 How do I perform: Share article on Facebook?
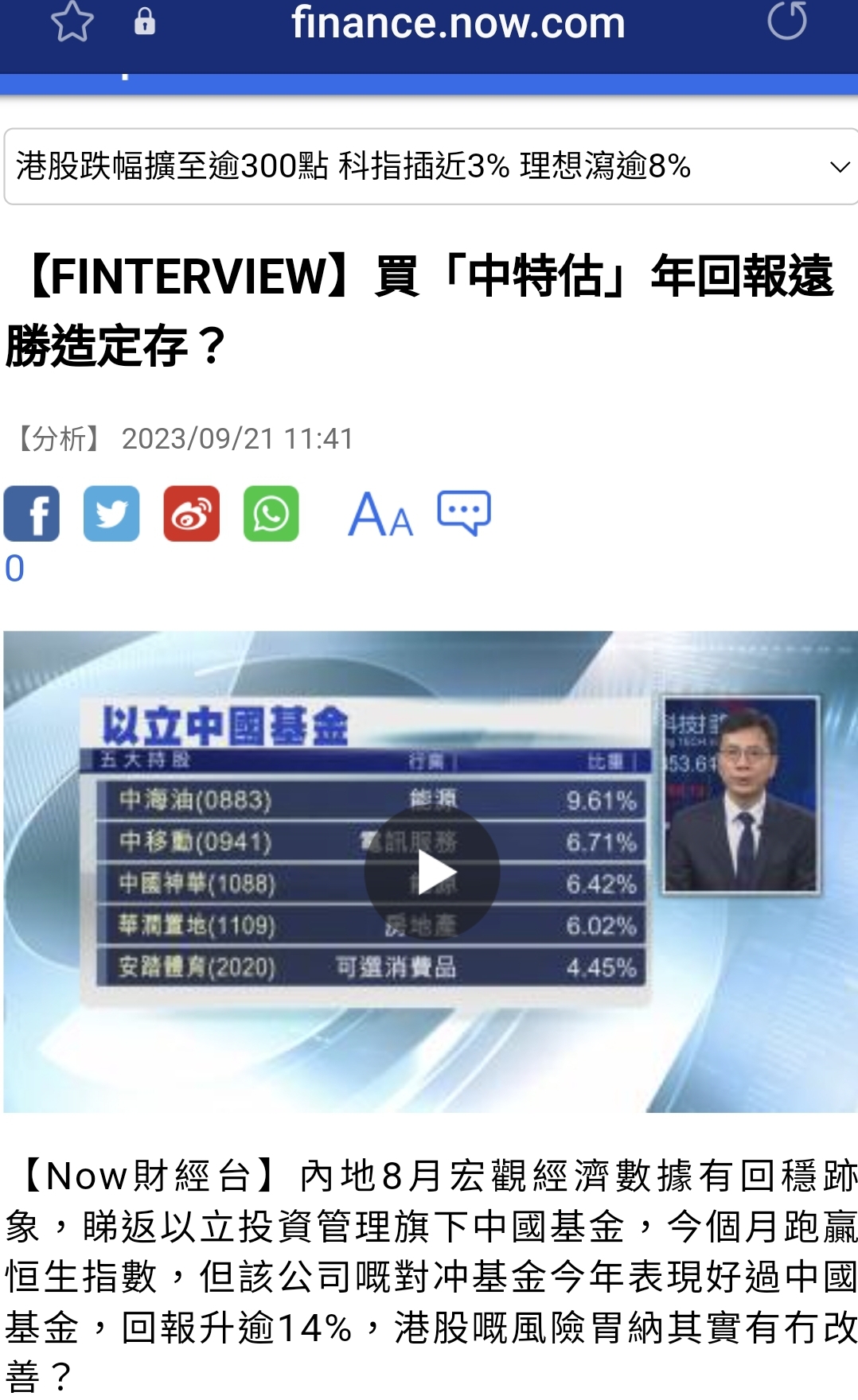click(32, 514)
